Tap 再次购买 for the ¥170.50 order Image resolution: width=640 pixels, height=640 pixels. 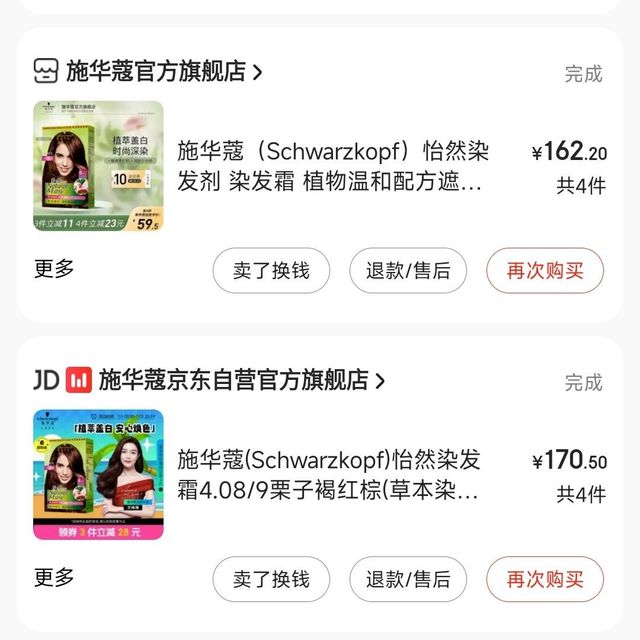click(545, 579)
